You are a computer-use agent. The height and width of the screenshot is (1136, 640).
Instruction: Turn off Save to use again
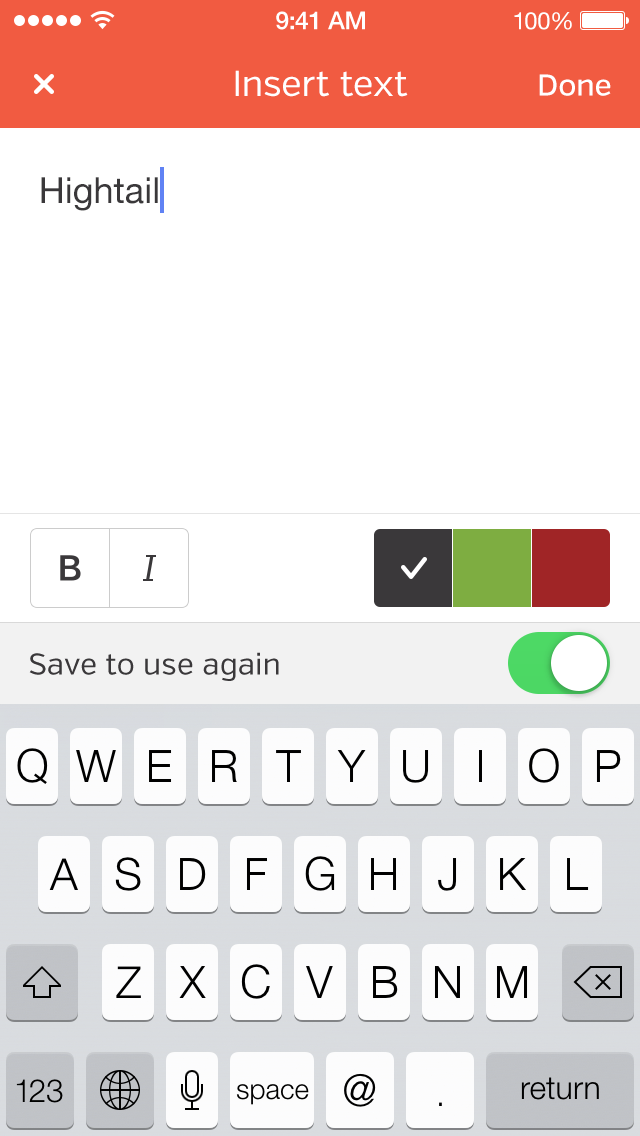[x=558, y=663]
